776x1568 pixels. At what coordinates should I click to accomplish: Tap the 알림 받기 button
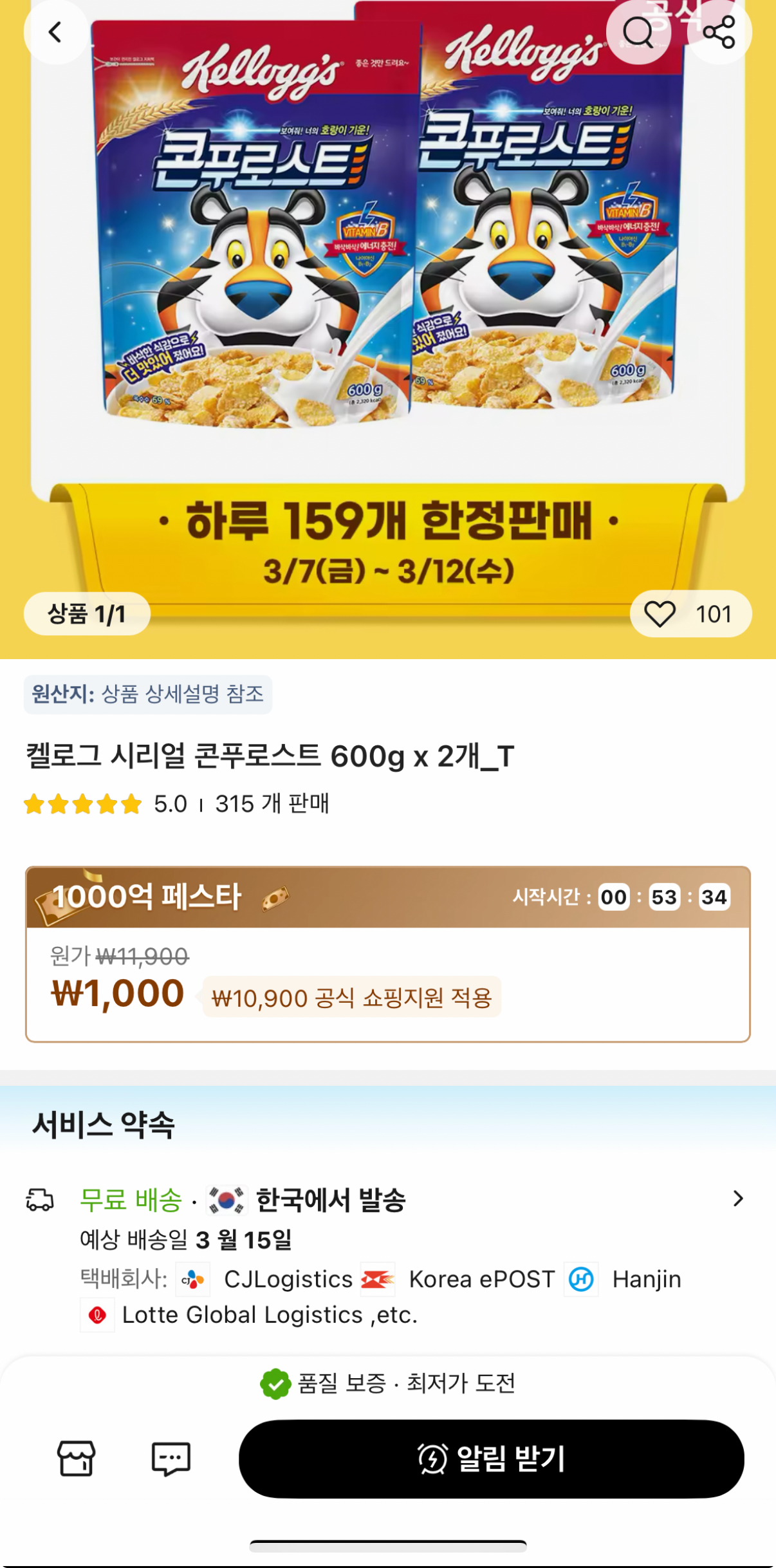(x=491, y=1459)
